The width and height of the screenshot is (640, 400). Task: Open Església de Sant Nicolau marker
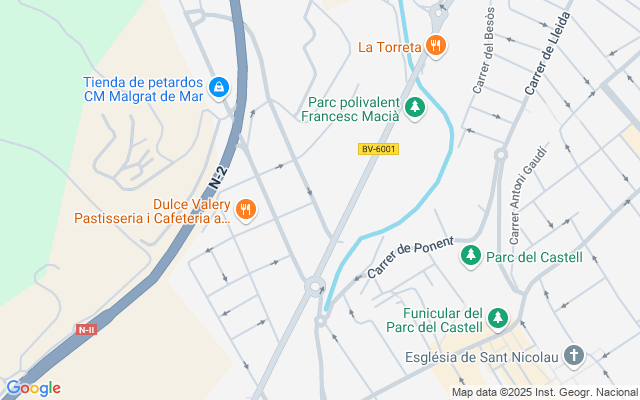574,355
